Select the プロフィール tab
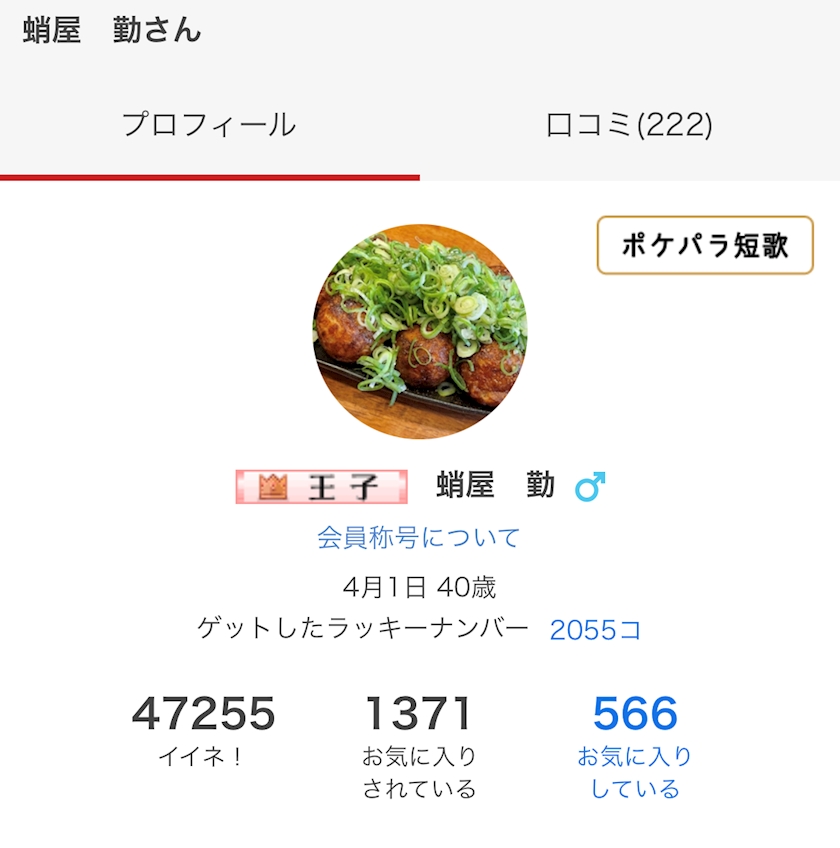The image size is (840, 848). [209, 125]
